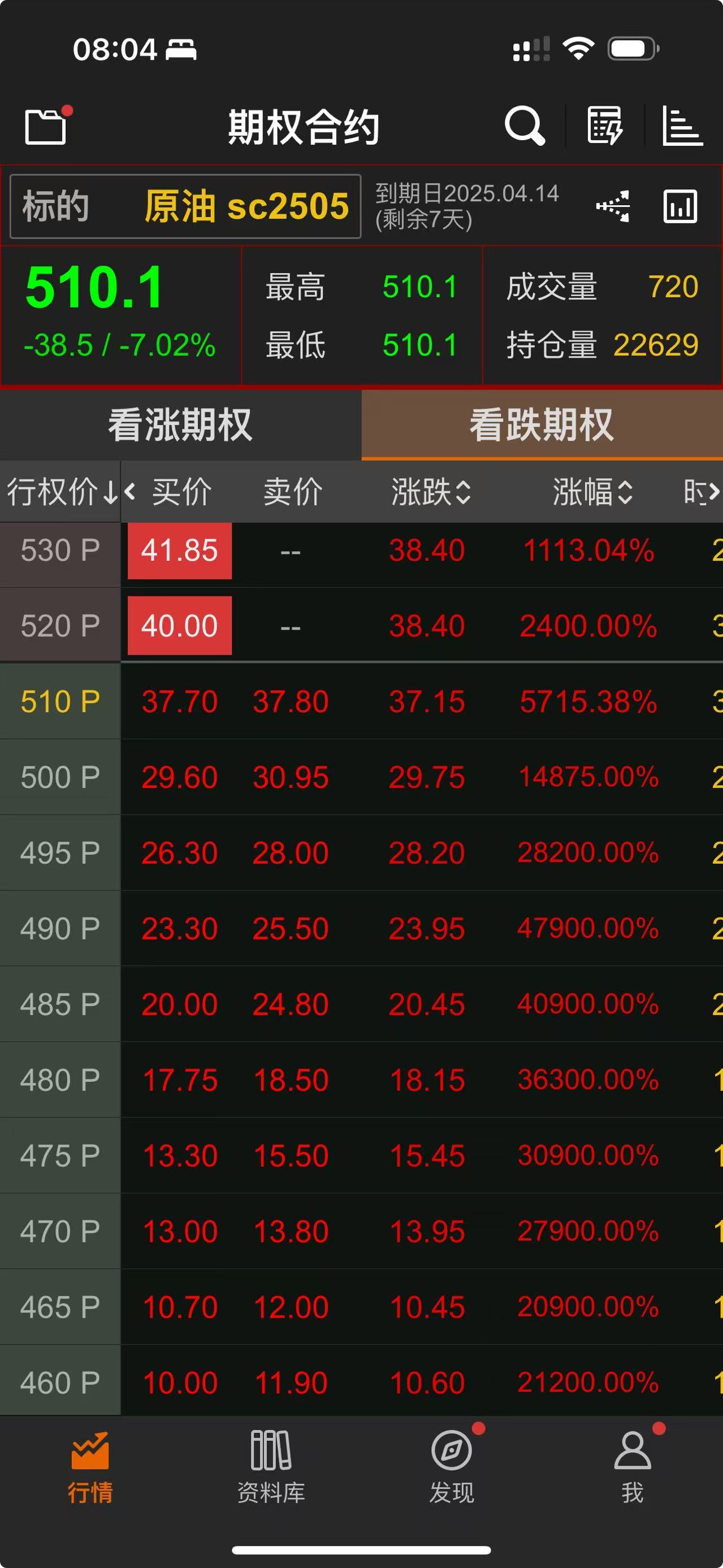The image size is (723, 1568).
Task: Open the 我 profile tab
Action: point(633,1467)
